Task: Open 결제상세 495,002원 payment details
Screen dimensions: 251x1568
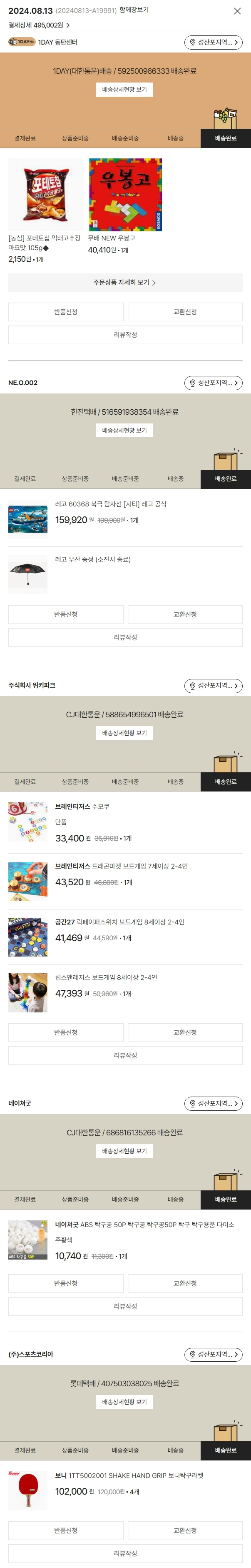Action: point(39,25)
